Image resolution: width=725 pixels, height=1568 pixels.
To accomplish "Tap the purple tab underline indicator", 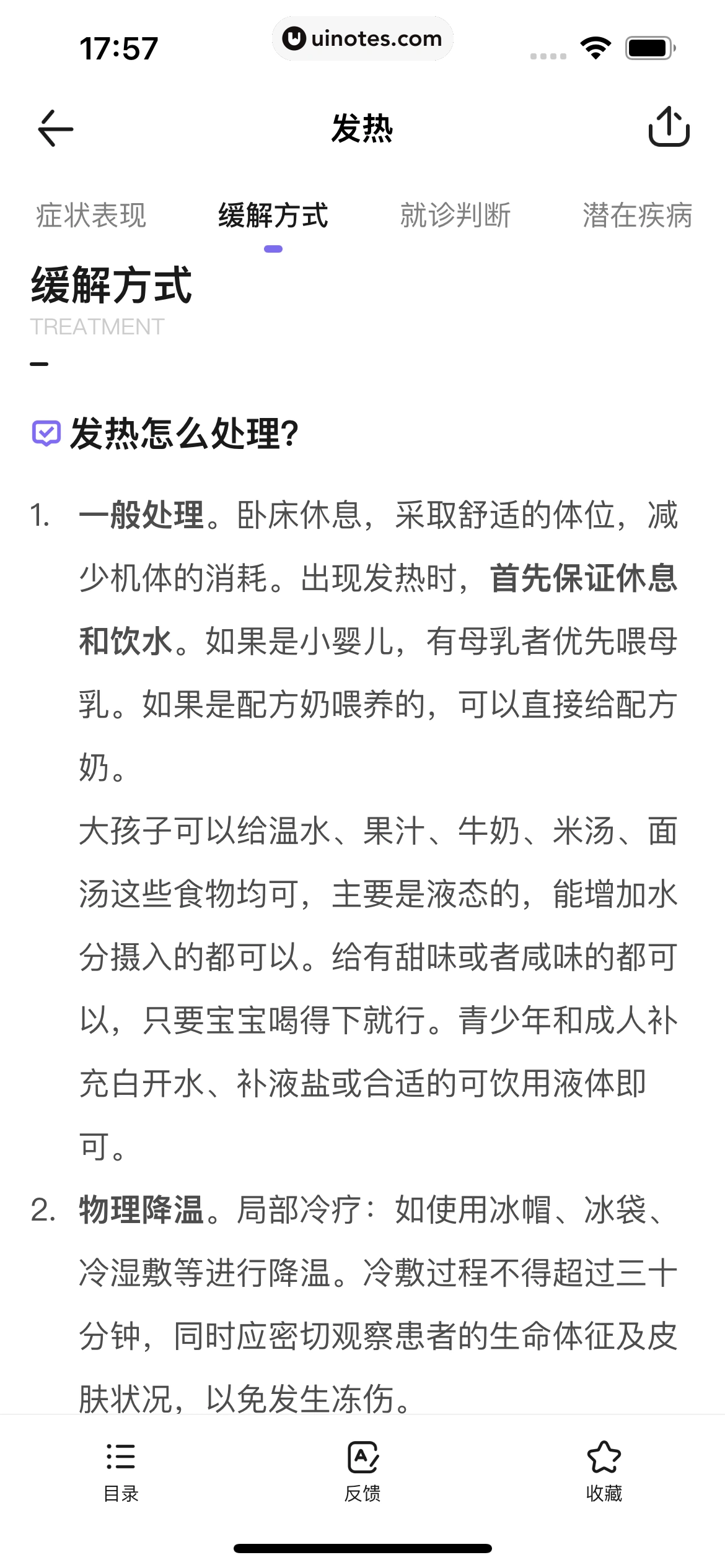I will (x=273, y=248).
